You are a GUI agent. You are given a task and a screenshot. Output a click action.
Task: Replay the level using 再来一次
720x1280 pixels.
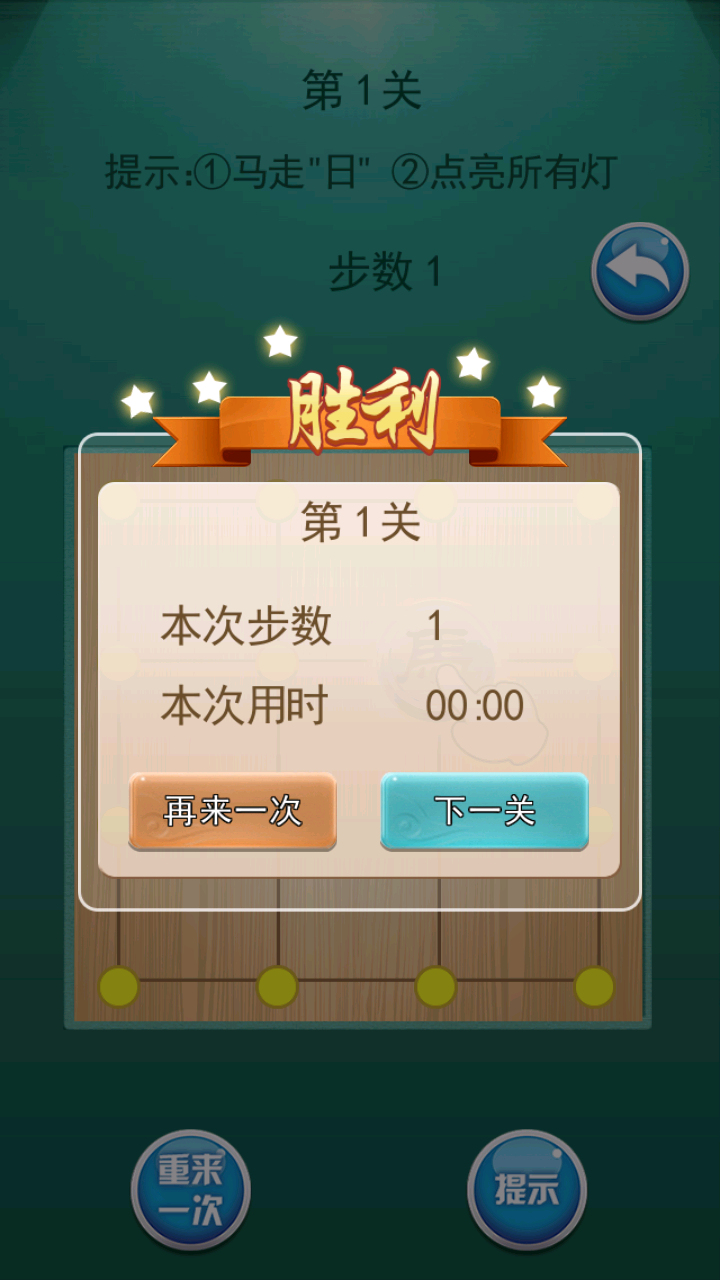coord(232,812)
